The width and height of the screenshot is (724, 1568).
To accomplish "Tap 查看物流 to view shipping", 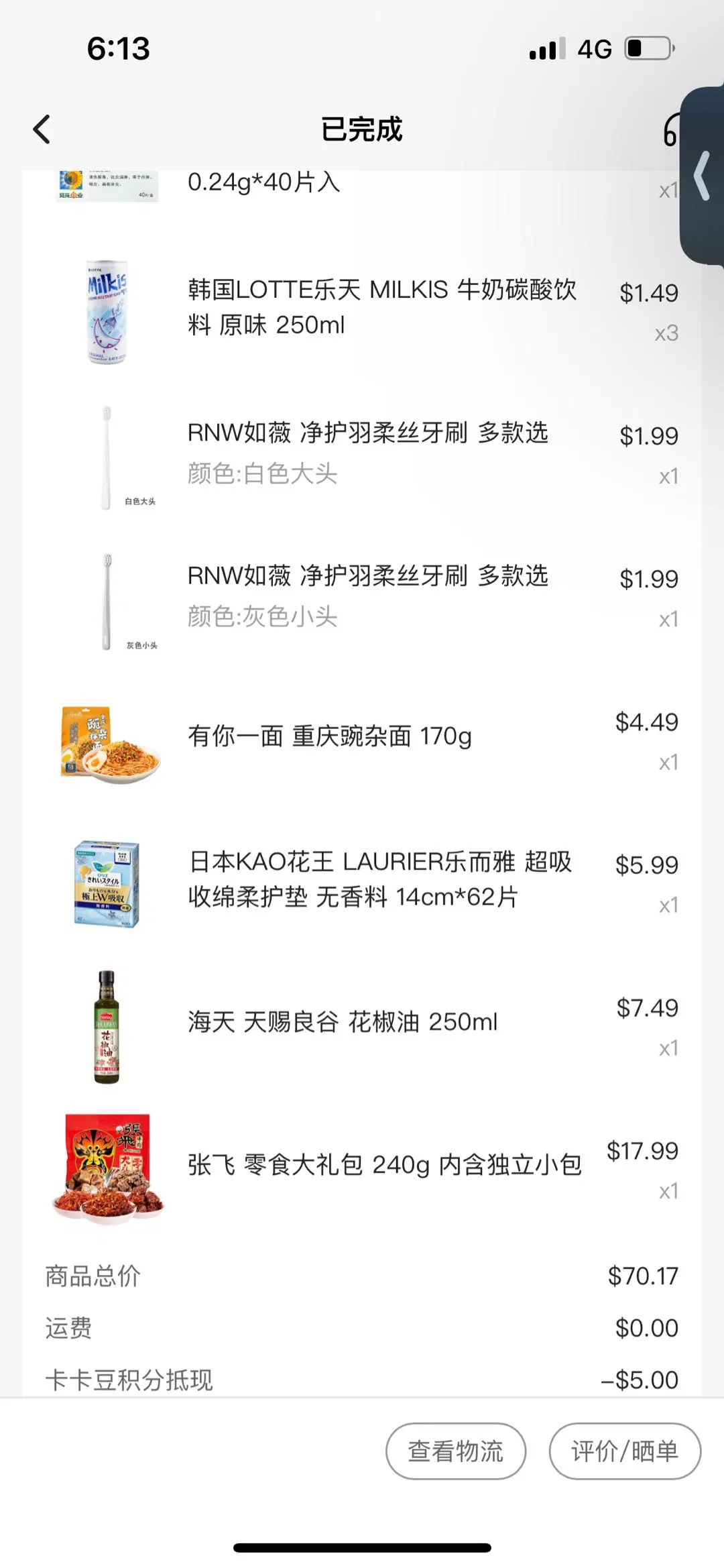I will [456, 1451].
